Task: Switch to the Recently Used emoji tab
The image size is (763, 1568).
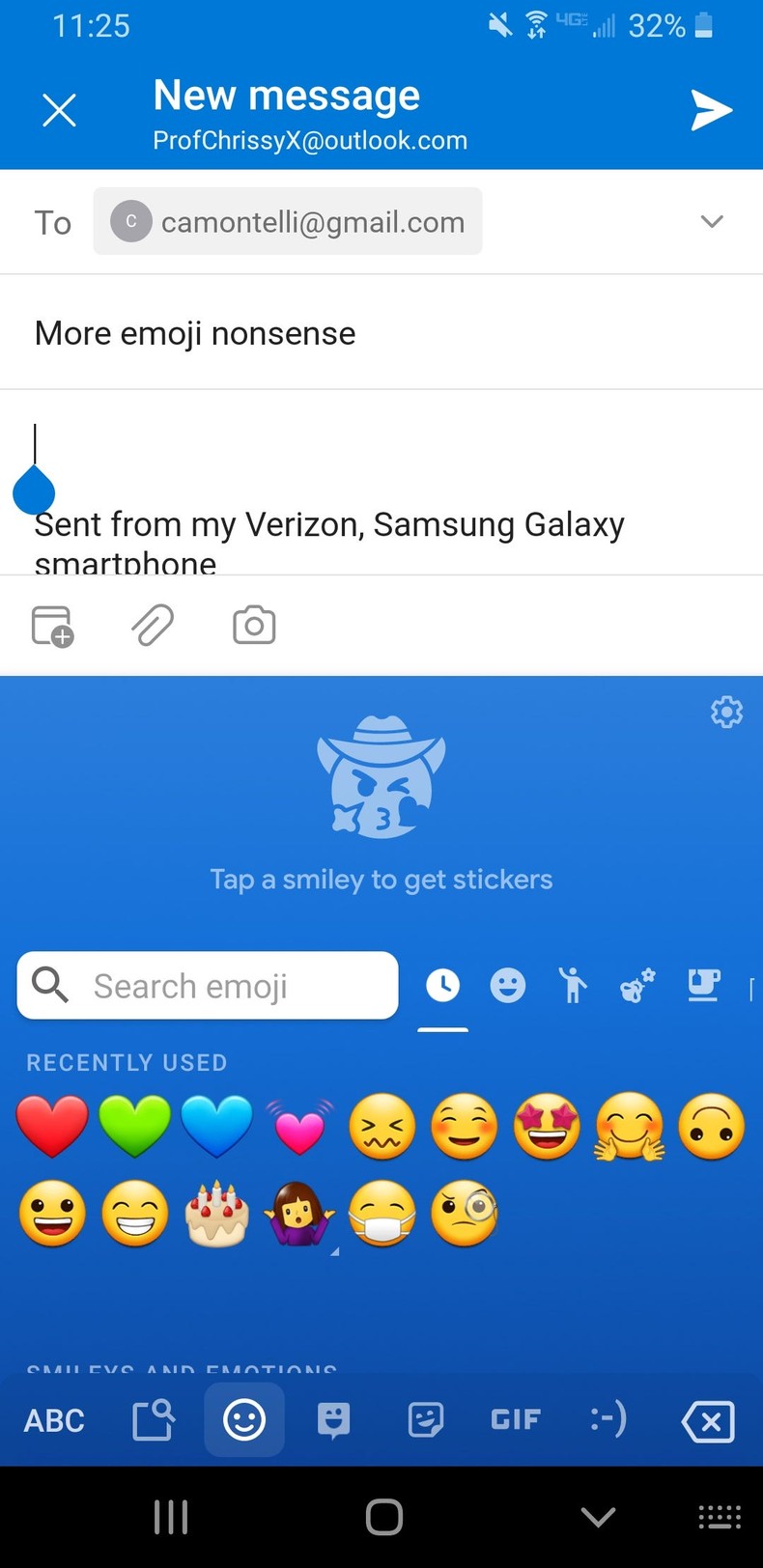Action: [442, 986]
